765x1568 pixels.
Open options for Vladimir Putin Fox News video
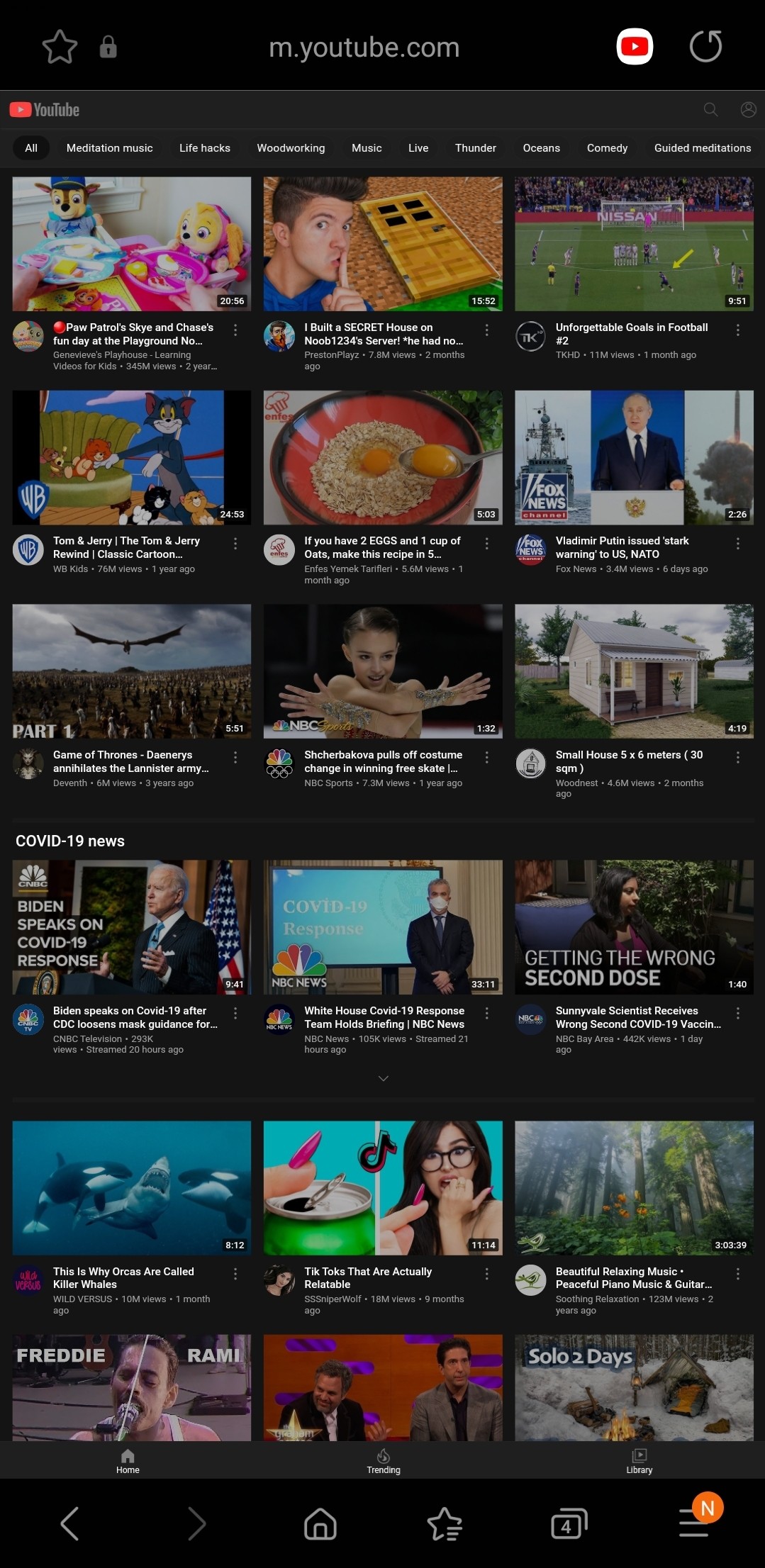click(737, 544)
